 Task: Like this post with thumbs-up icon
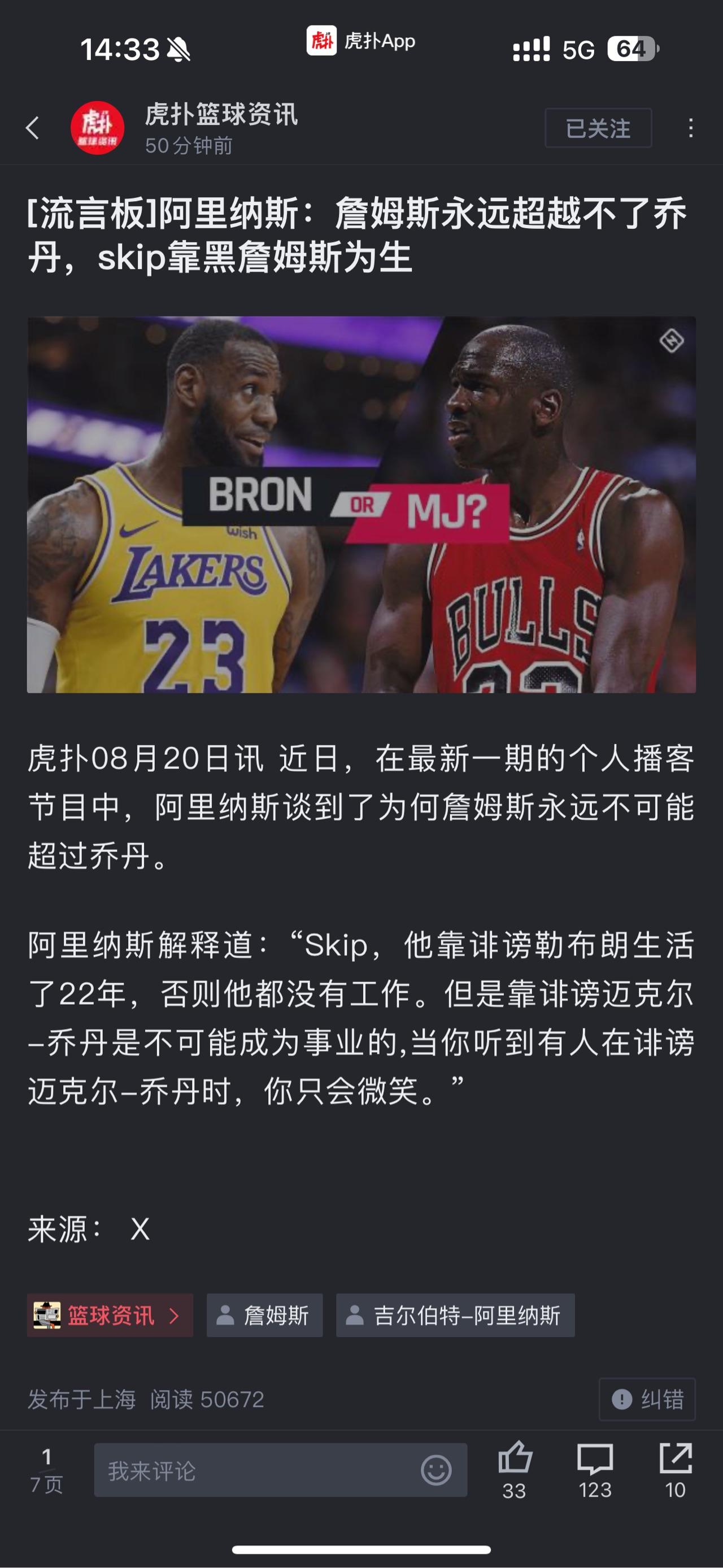tap(514, 1469)
